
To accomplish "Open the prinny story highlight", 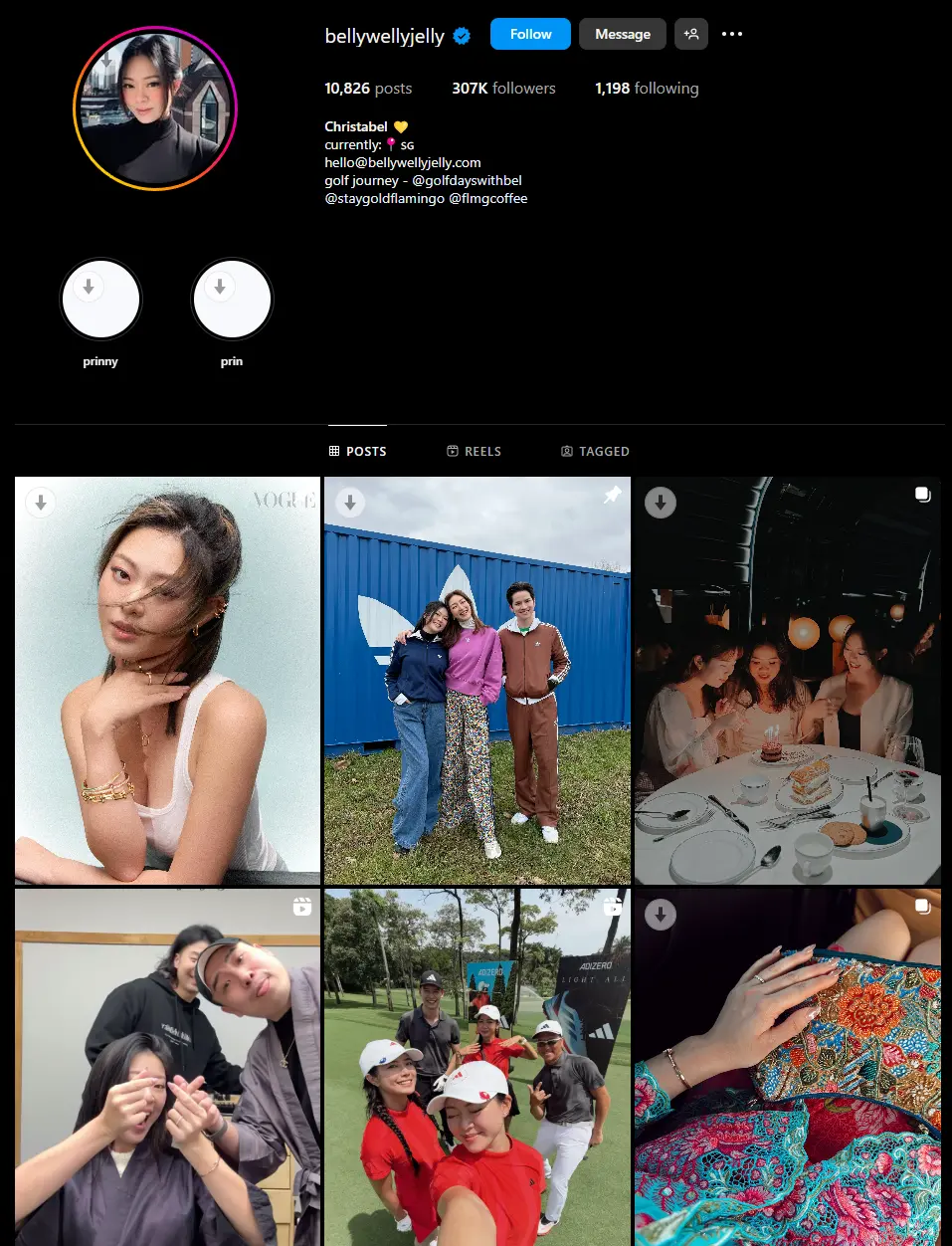I will (x=100, y=300).
